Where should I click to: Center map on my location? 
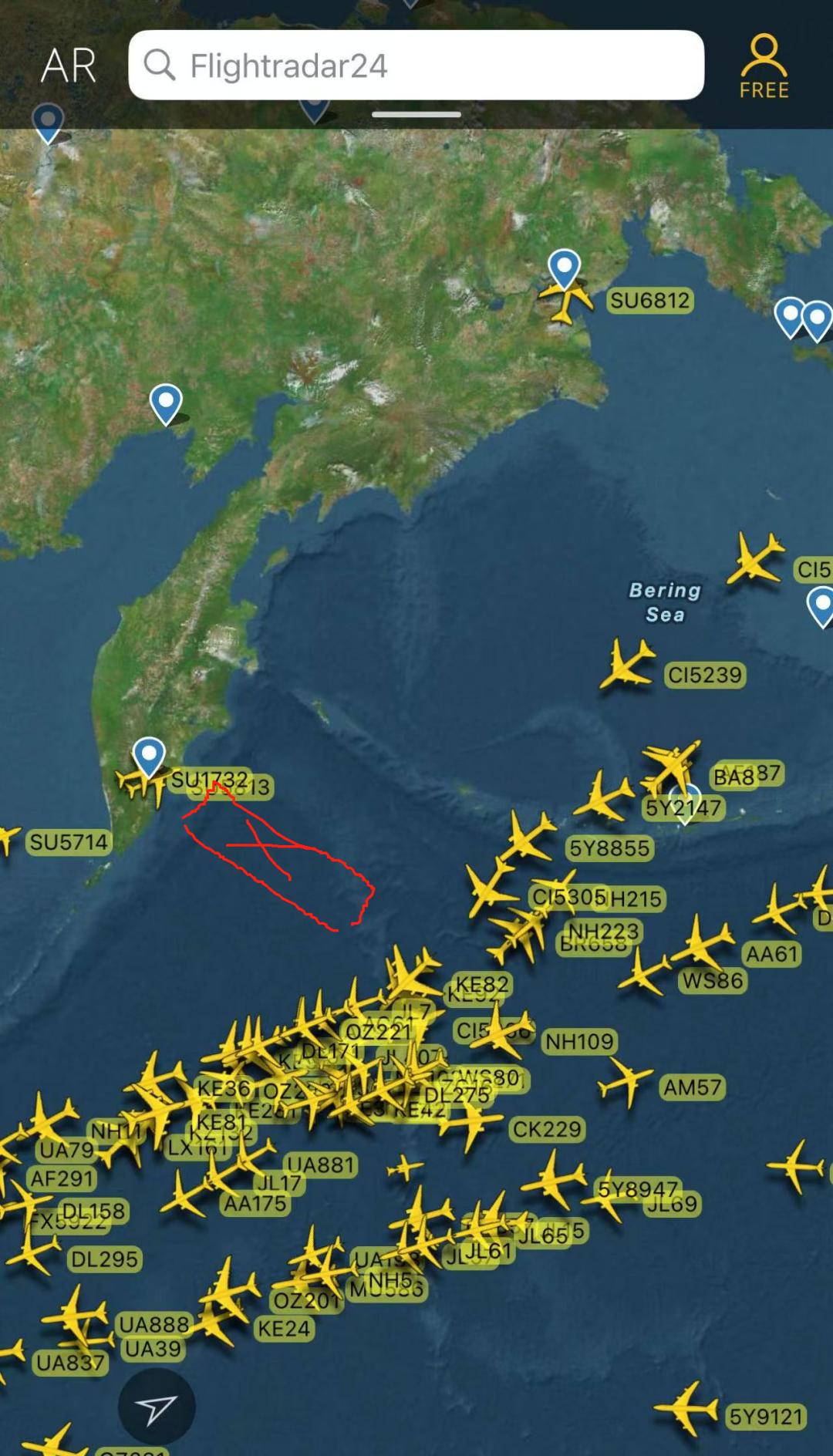pos(157,1407)
